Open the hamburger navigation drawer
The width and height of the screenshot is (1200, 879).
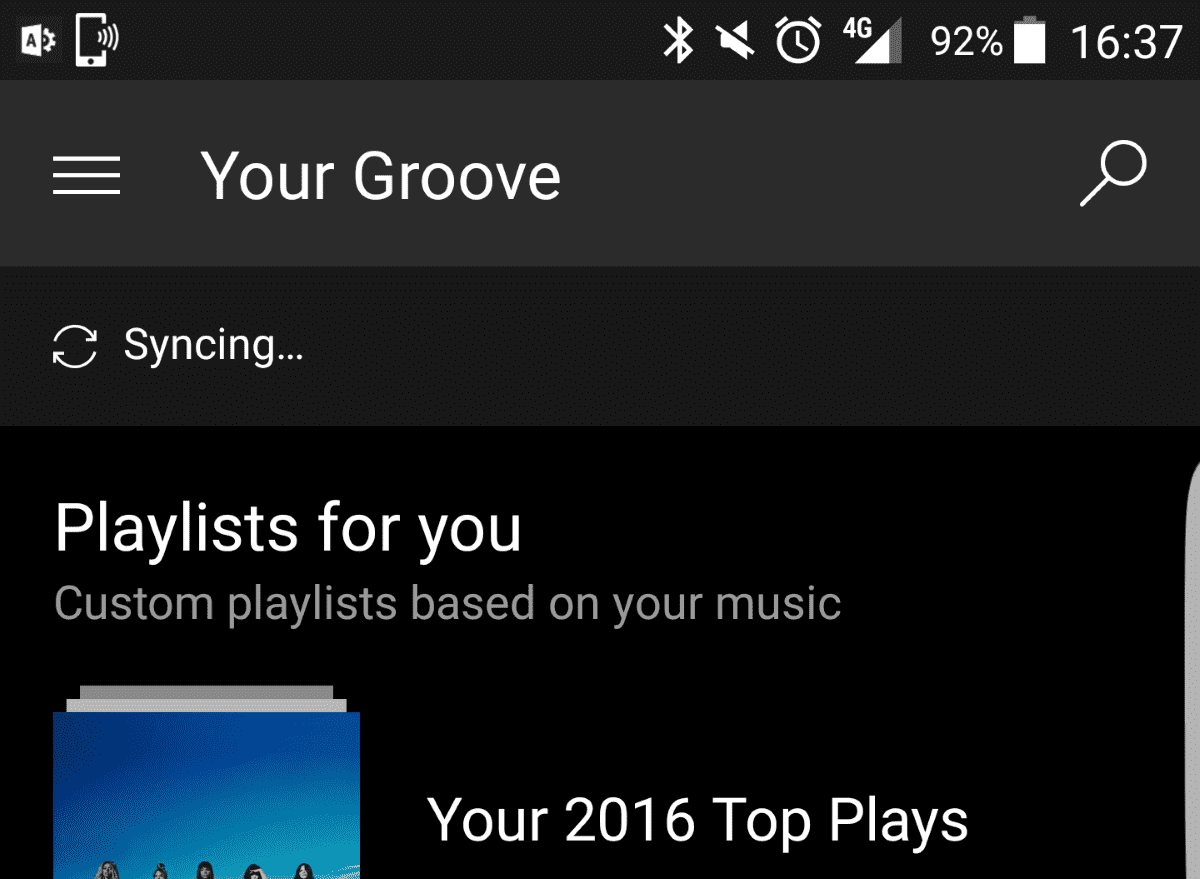click(x=87, y=176)
